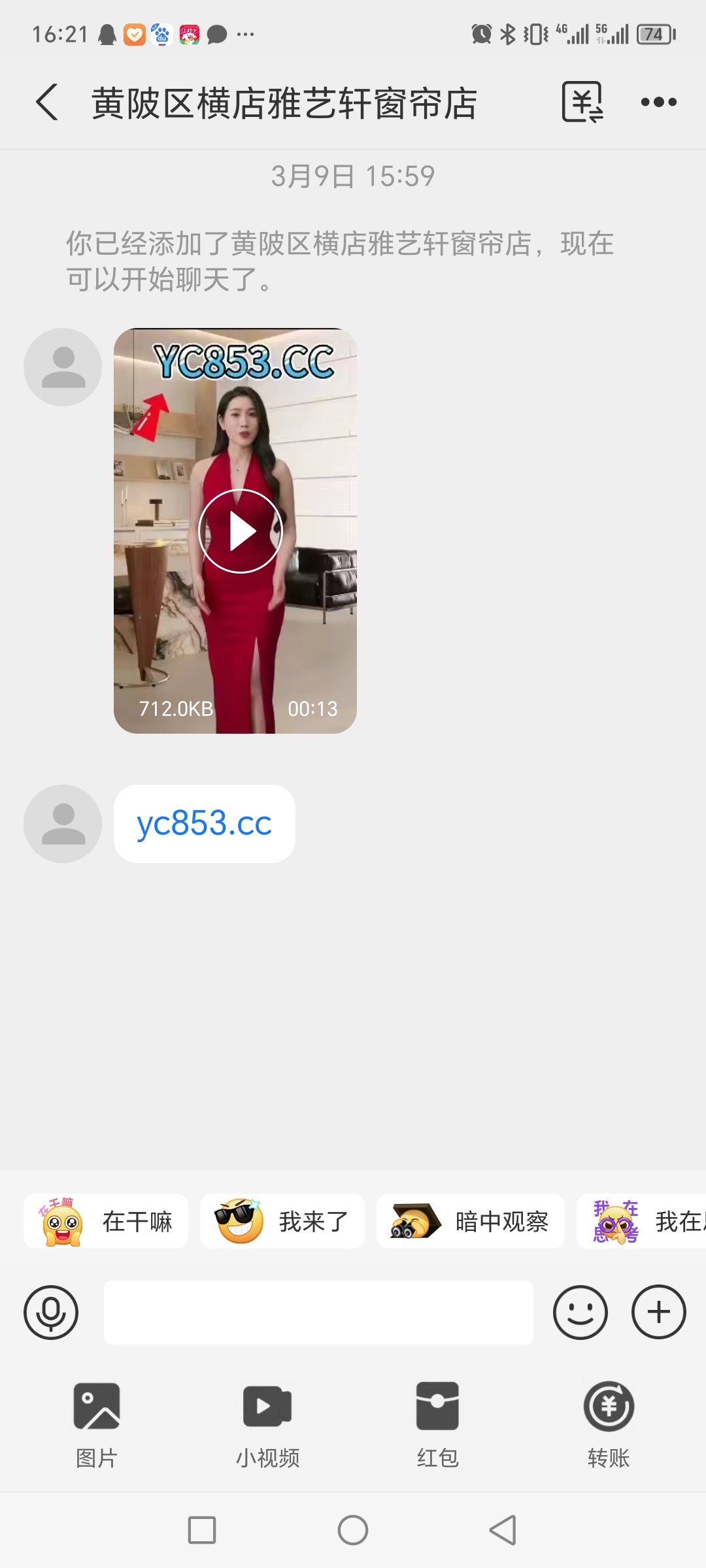
Task: Open the recent apps overview
Action: tap(202, 1530)
